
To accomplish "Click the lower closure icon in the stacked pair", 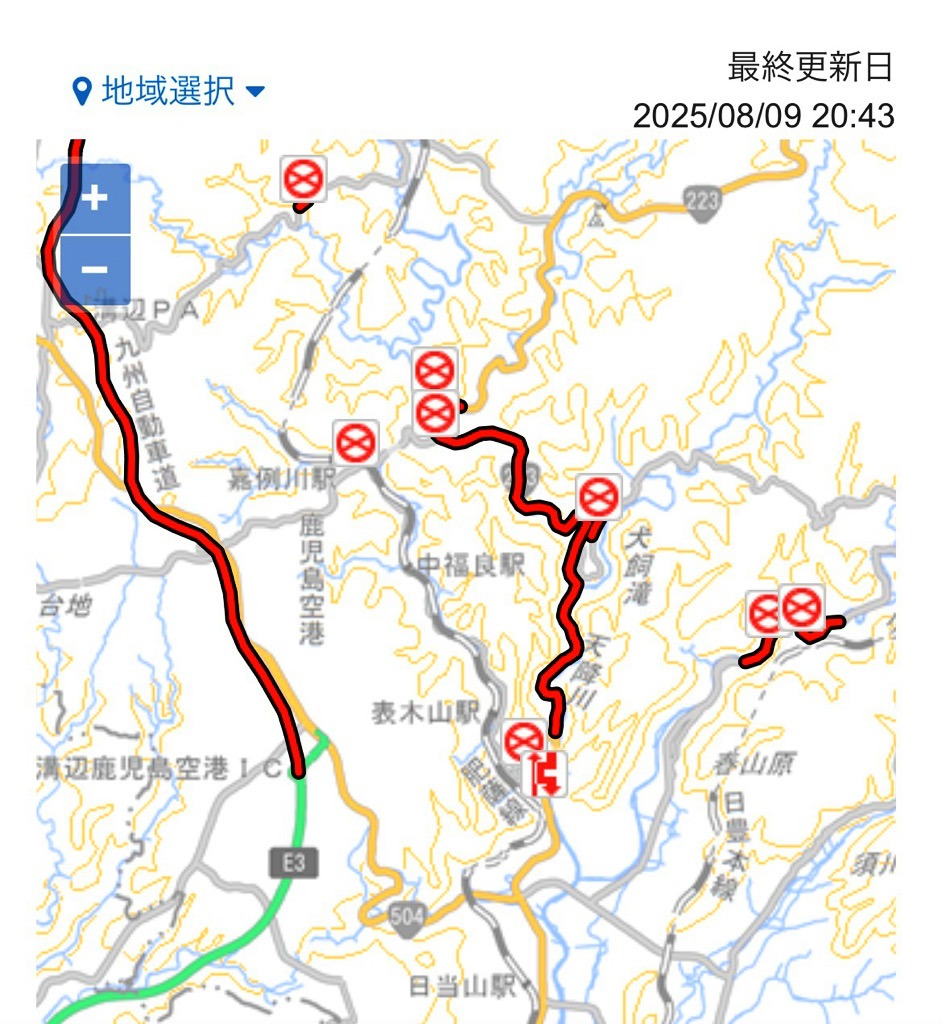I will coord(435,412).
